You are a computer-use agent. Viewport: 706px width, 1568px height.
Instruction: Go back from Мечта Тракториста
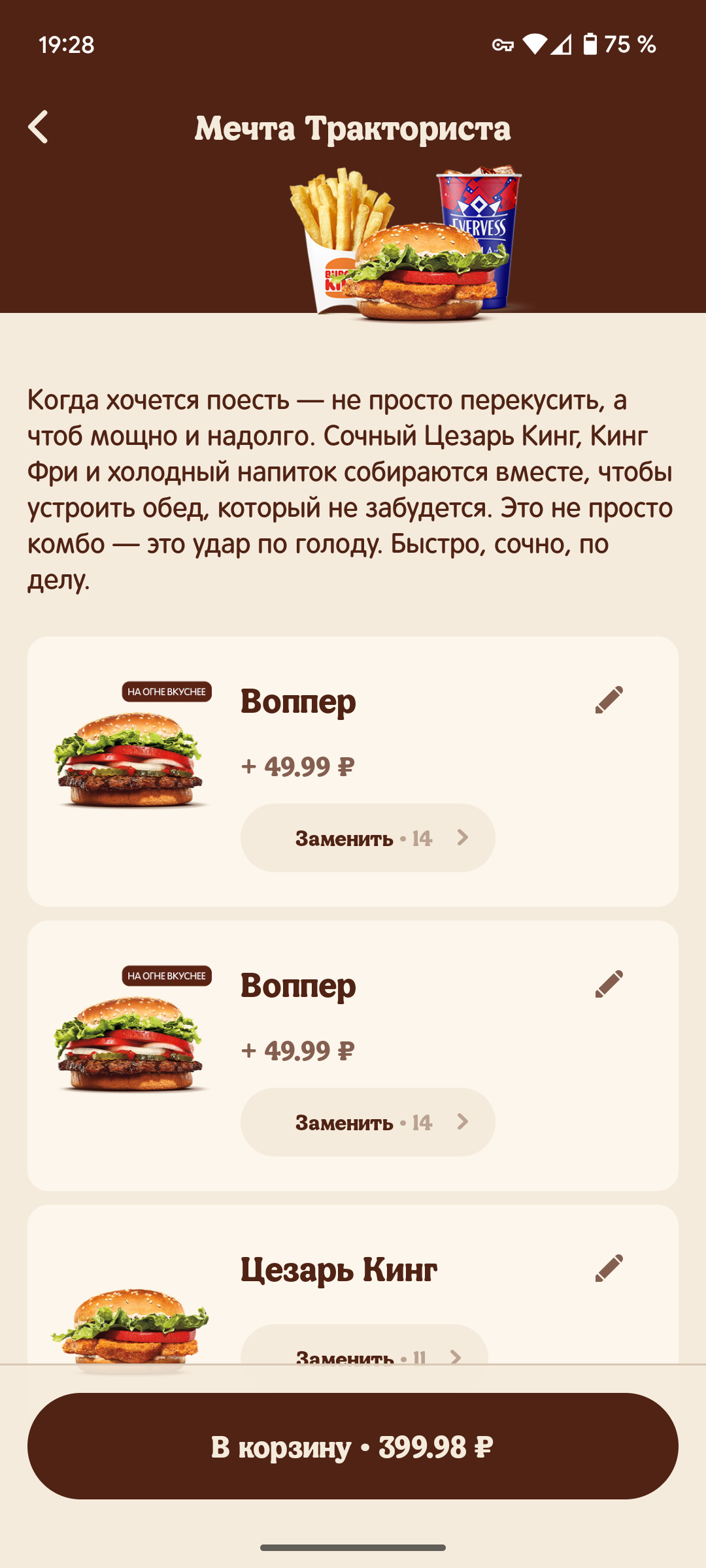coord(39,127)
